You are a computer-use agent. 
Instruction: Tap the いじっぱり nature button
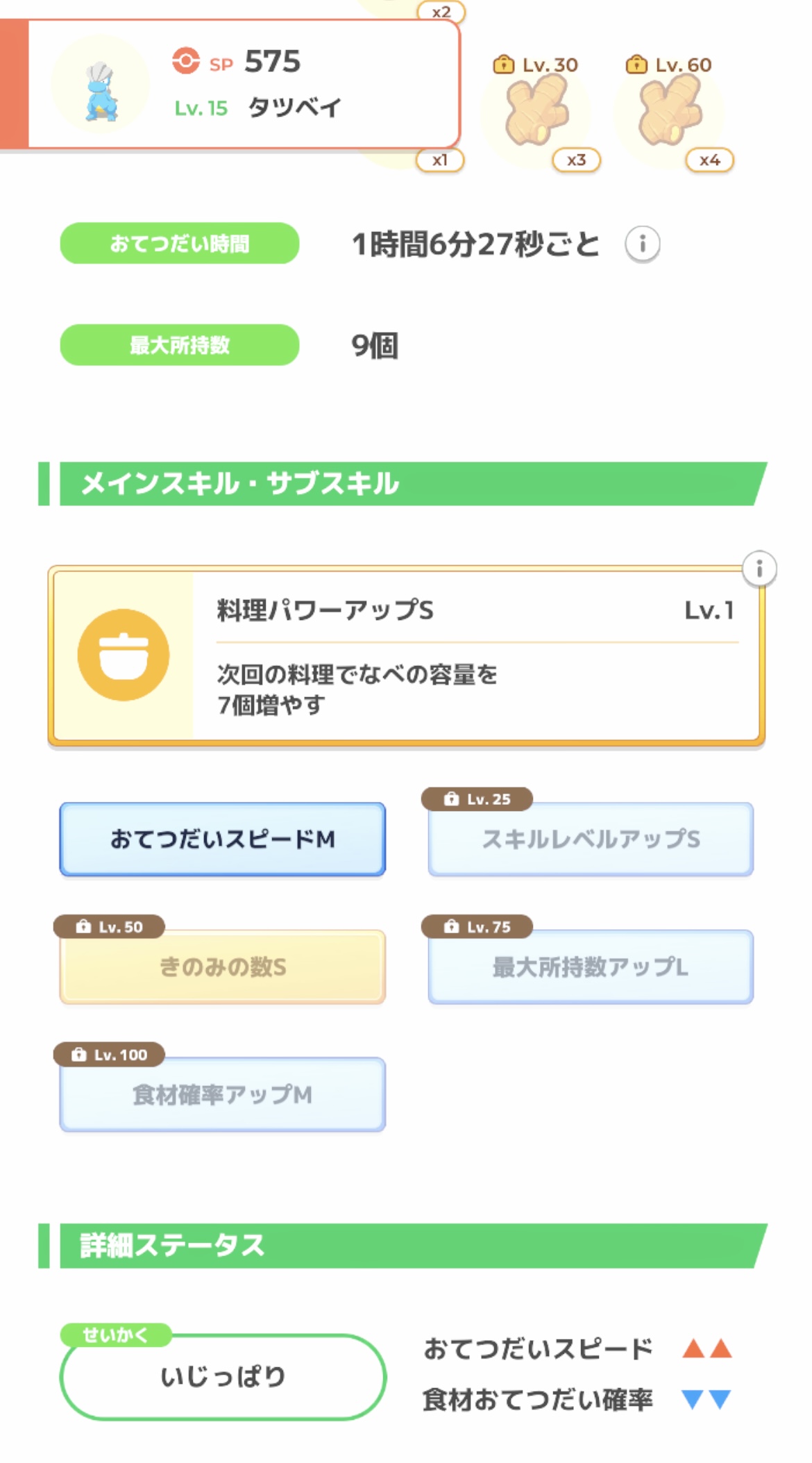pos(222,1376)
